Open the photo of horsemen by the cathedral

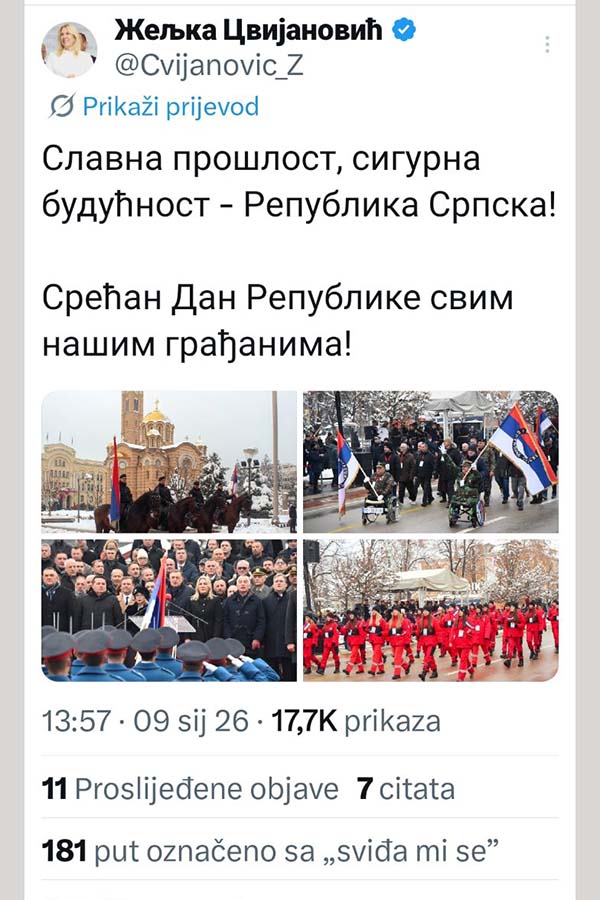pyautogui.click(x=169, y=461)
